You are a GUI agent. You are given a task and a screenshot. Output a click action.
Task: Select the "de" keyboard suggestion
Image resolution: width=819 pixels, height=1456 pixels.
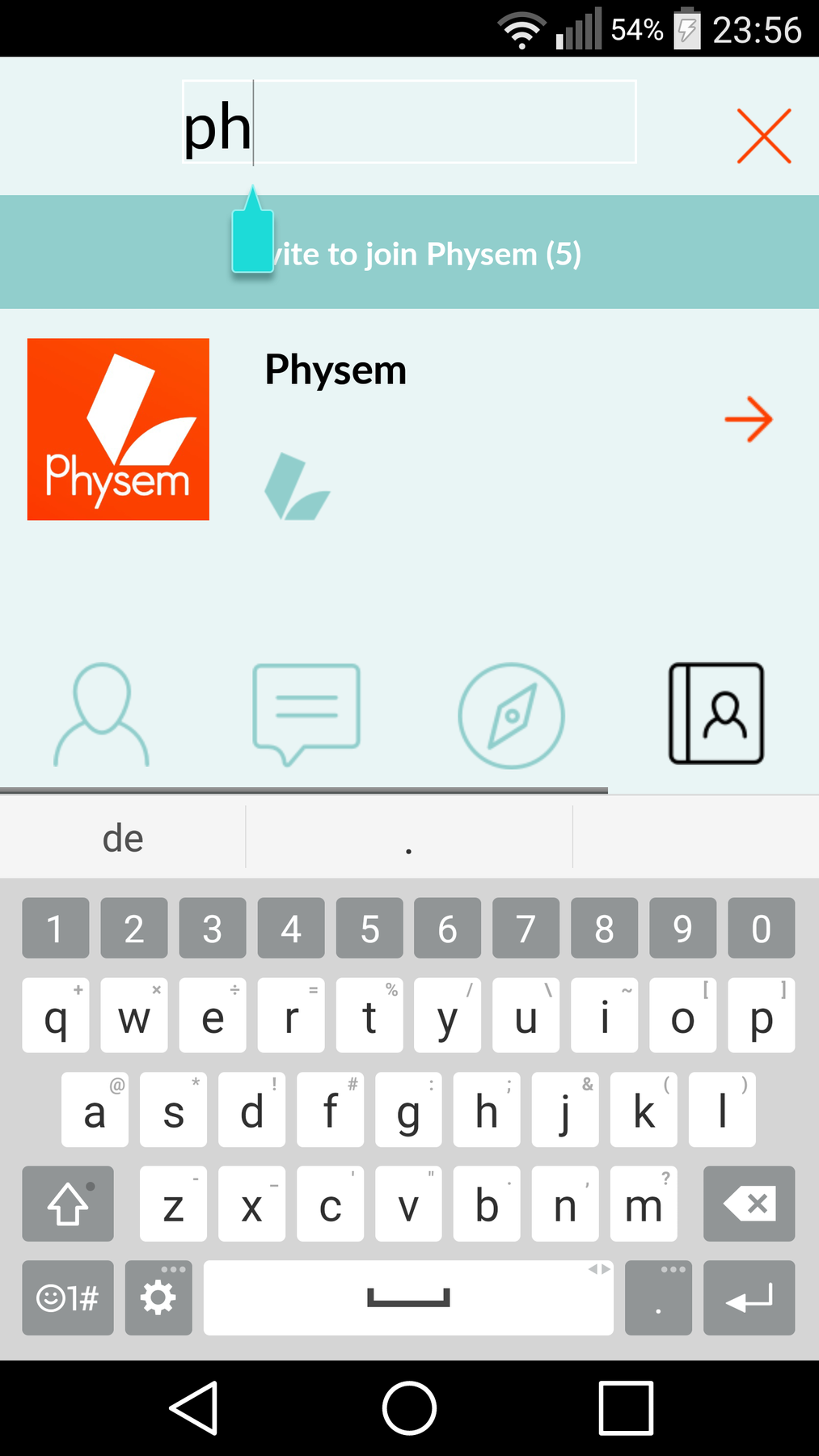tap(123, 838)
